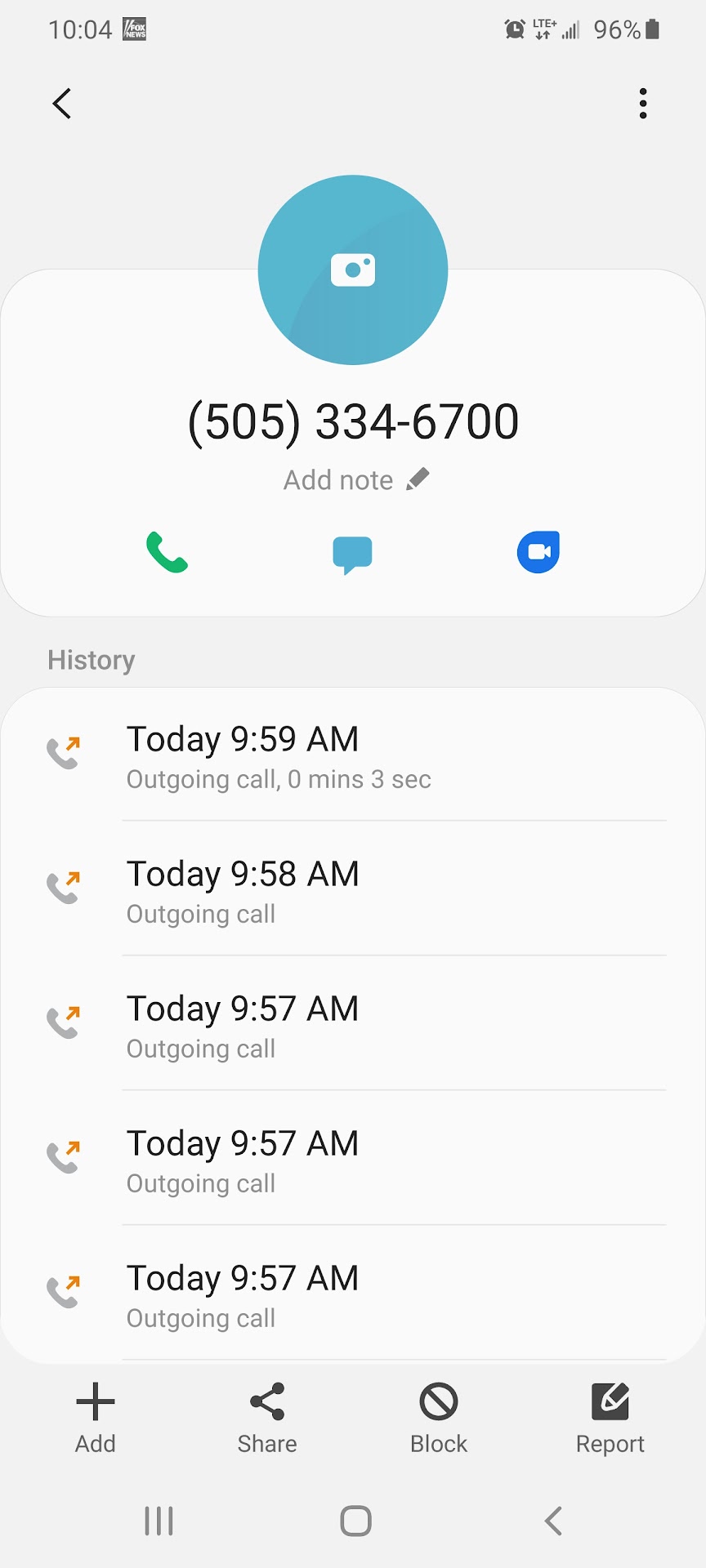Open recent apps from navigation bar
The width and height of the screenshot is (706, 1568).
pos(159,1521)
